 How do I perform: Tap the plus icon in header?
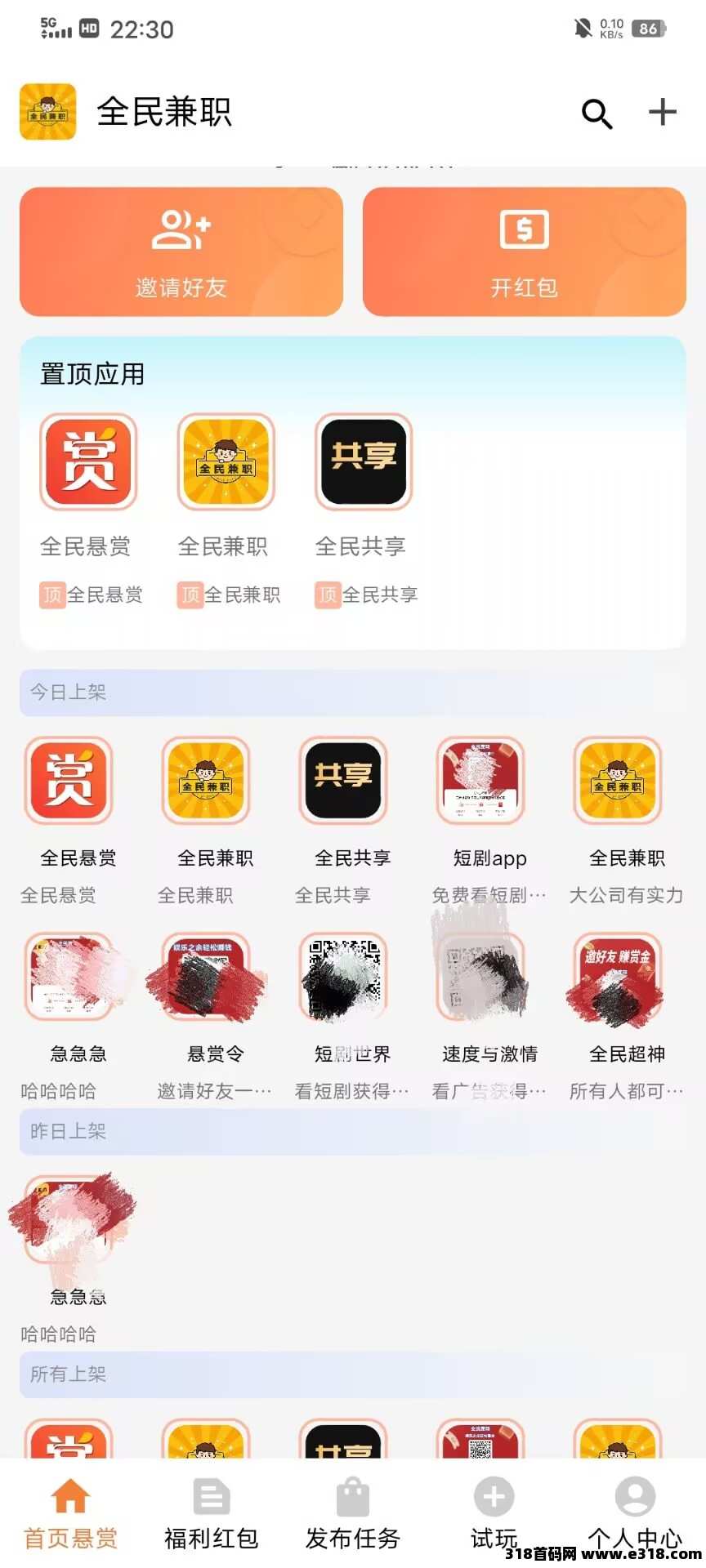pos(662,112)
